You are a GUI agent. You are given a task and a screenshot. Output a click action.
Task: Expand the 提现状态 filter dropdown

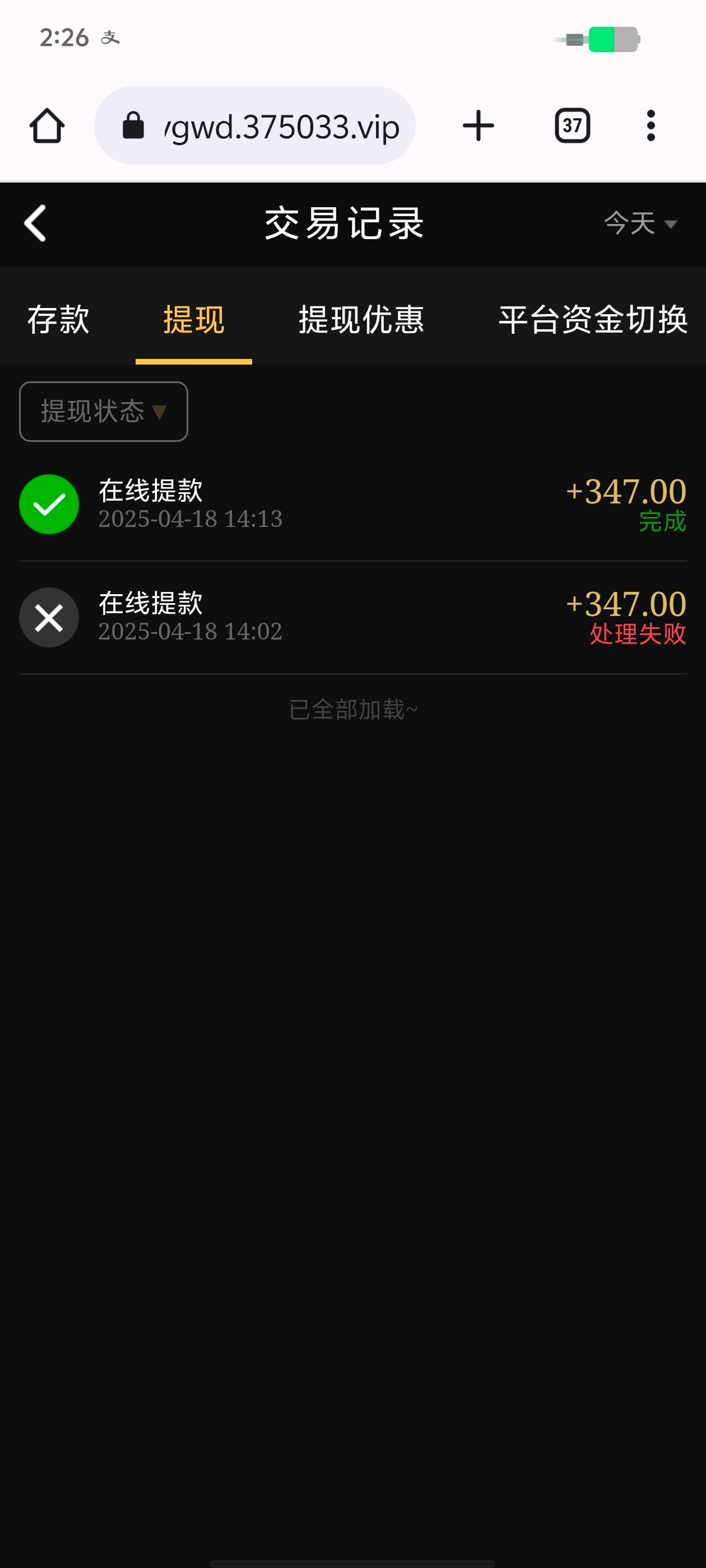104,412
